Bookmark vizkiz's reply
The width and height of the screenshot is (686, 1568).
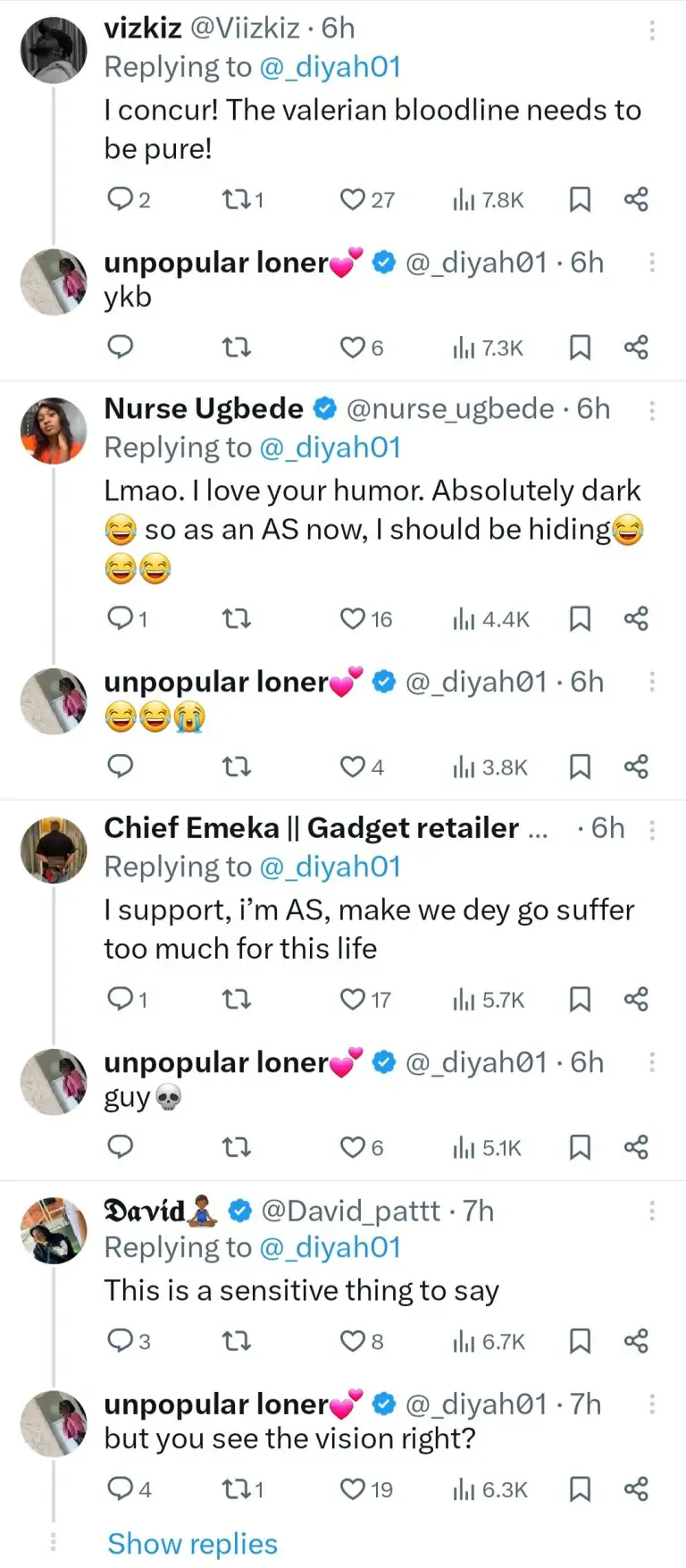click(580, 199)
